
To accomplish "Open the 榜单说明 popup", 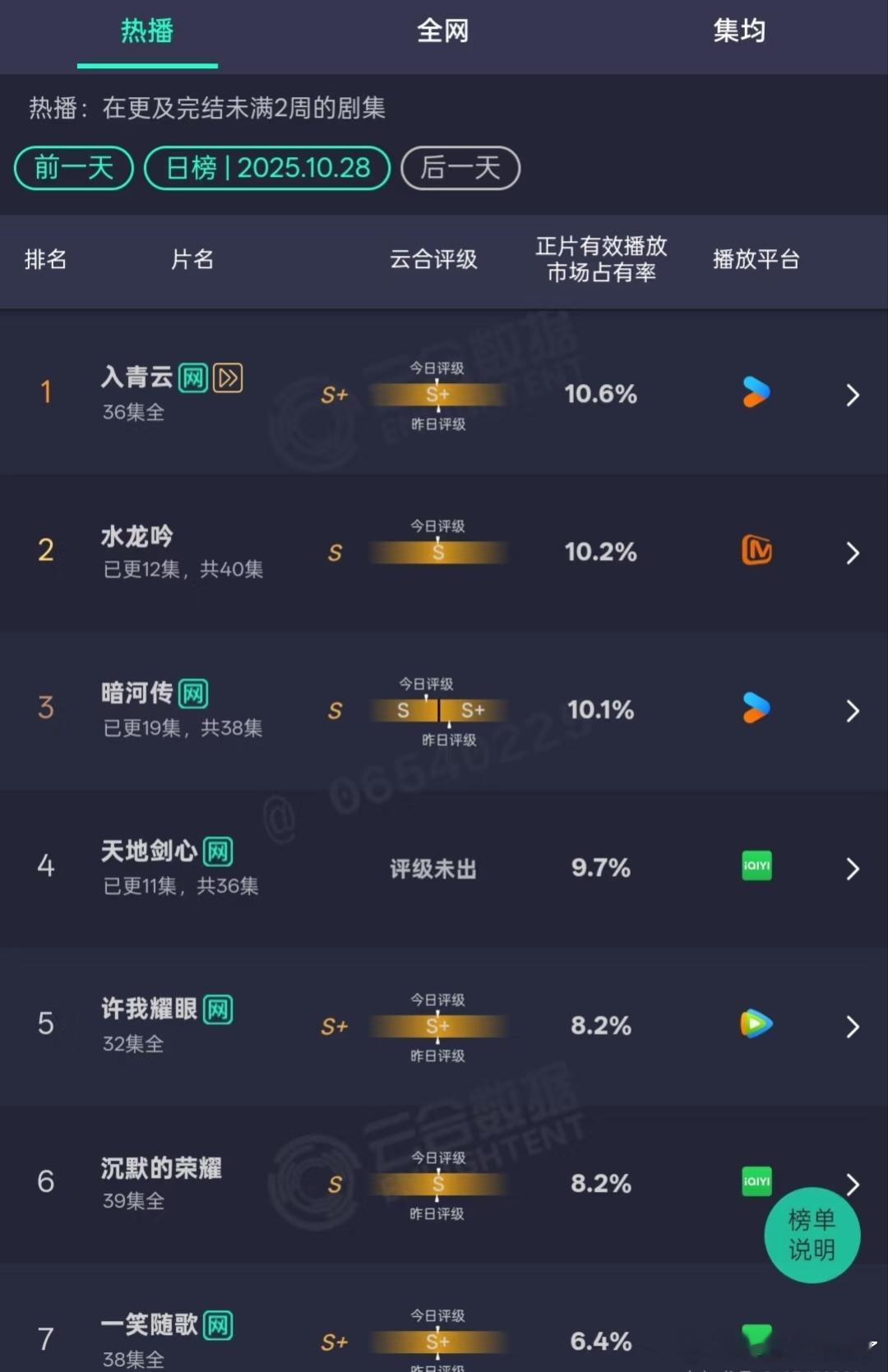I will 812,1236.
